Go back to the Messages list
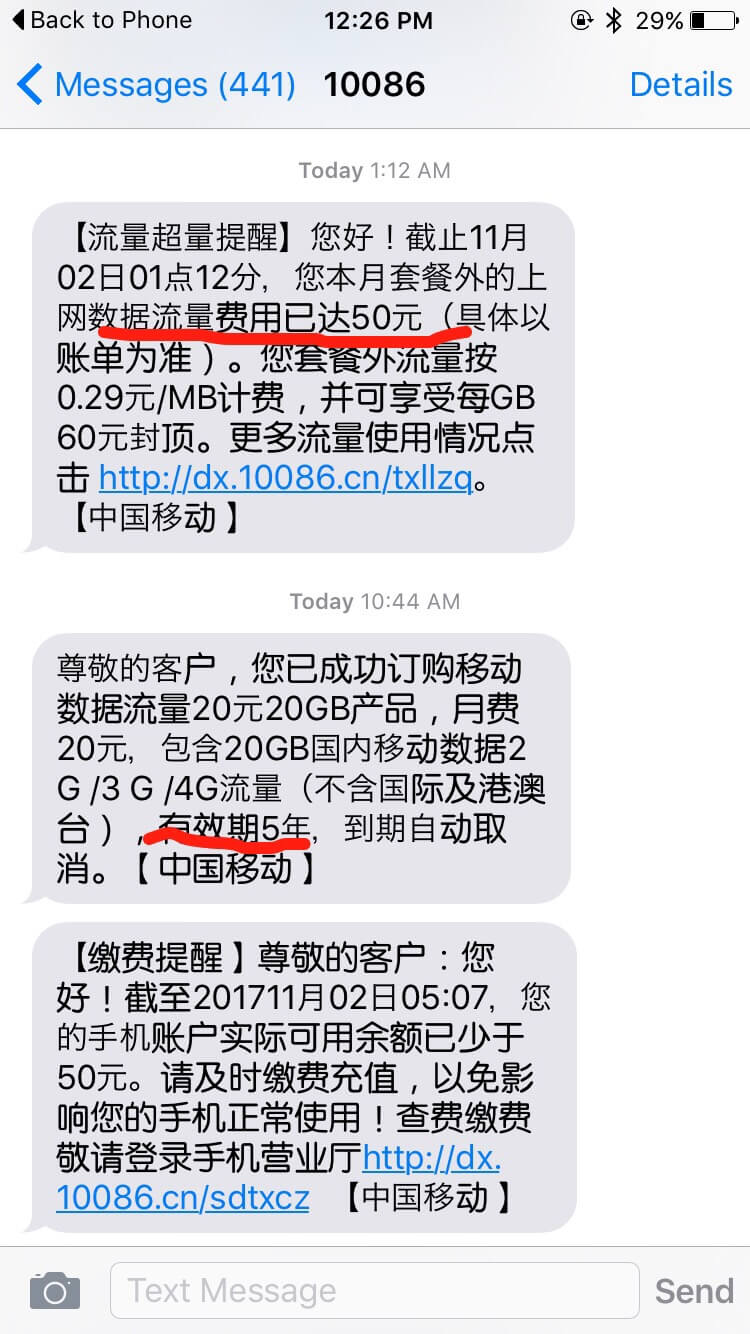The image size is (750, 1334). tap(156, 85)
